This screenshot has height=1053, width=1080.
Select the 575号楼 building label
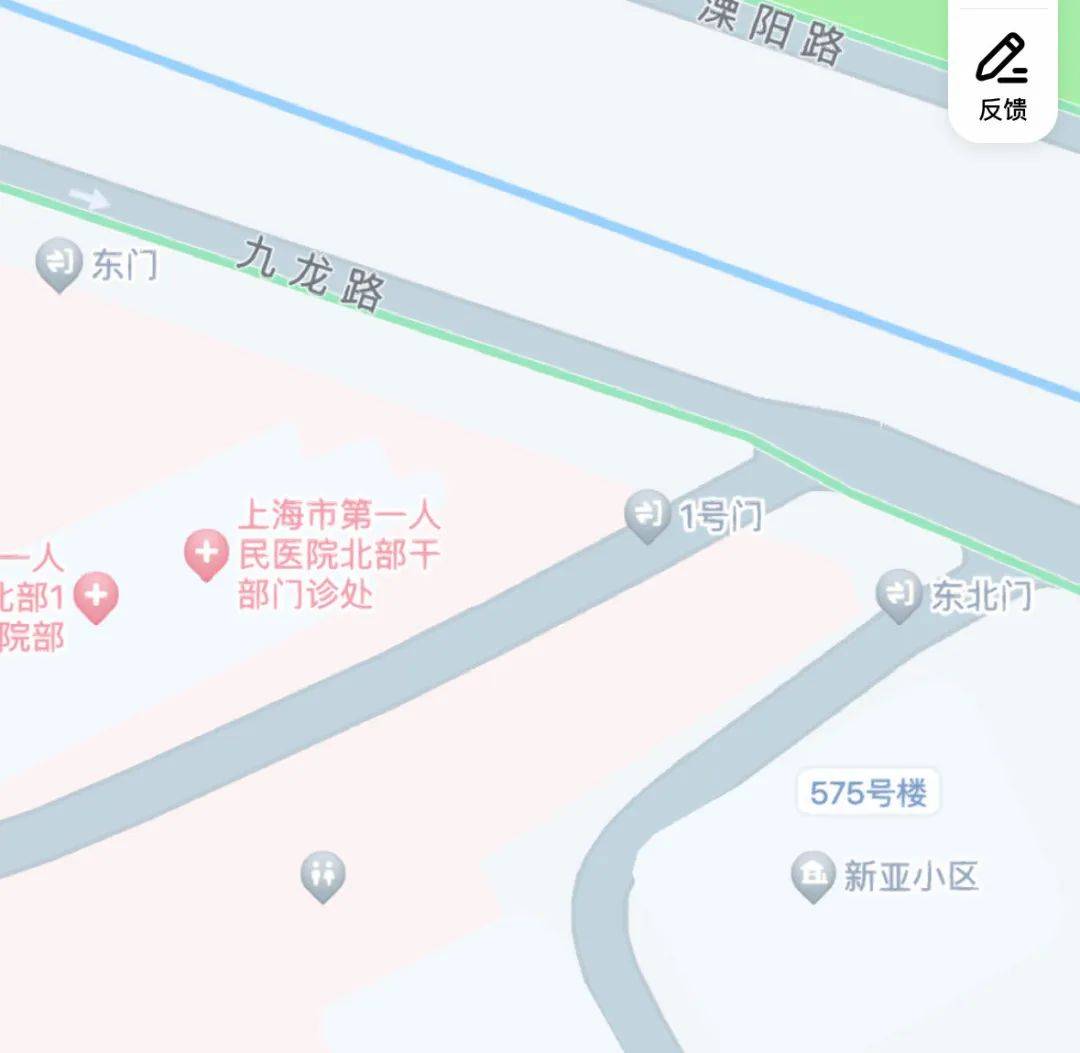[x=868, y=793]
